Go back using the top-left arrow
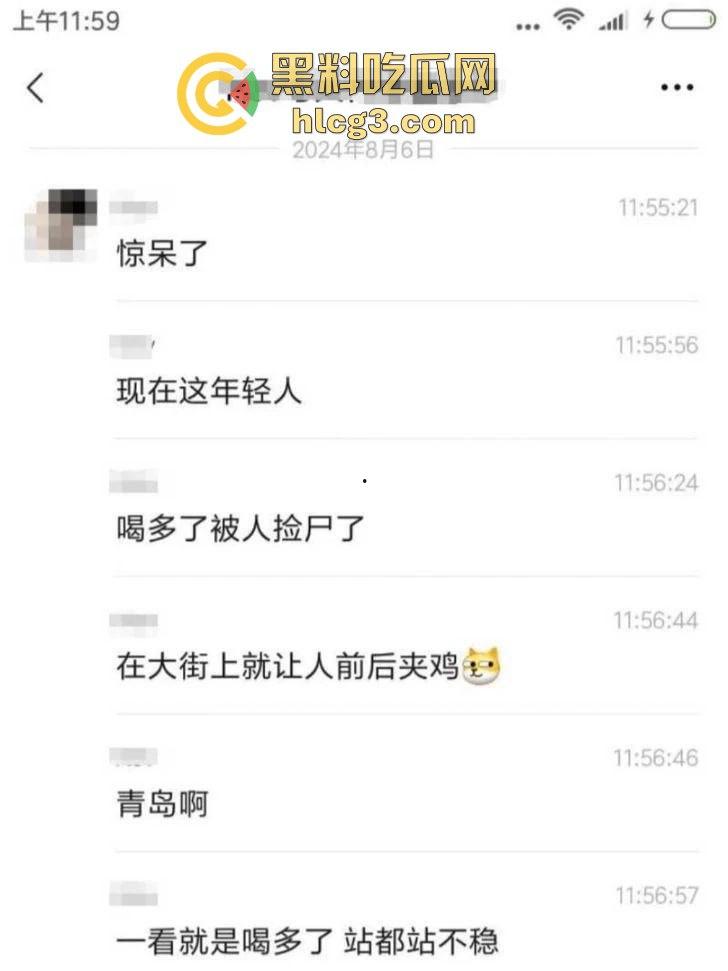The width and height of the screenshot is (728, 971). 35,88
